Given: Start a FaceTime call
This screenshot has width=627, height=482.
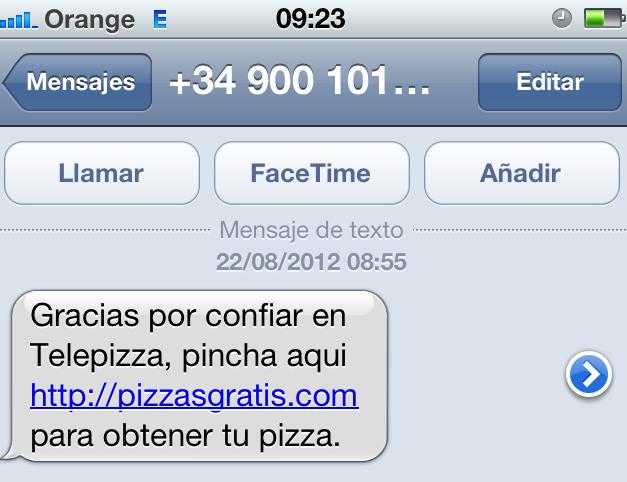Looking at the screenshot, I should [311, 172].
